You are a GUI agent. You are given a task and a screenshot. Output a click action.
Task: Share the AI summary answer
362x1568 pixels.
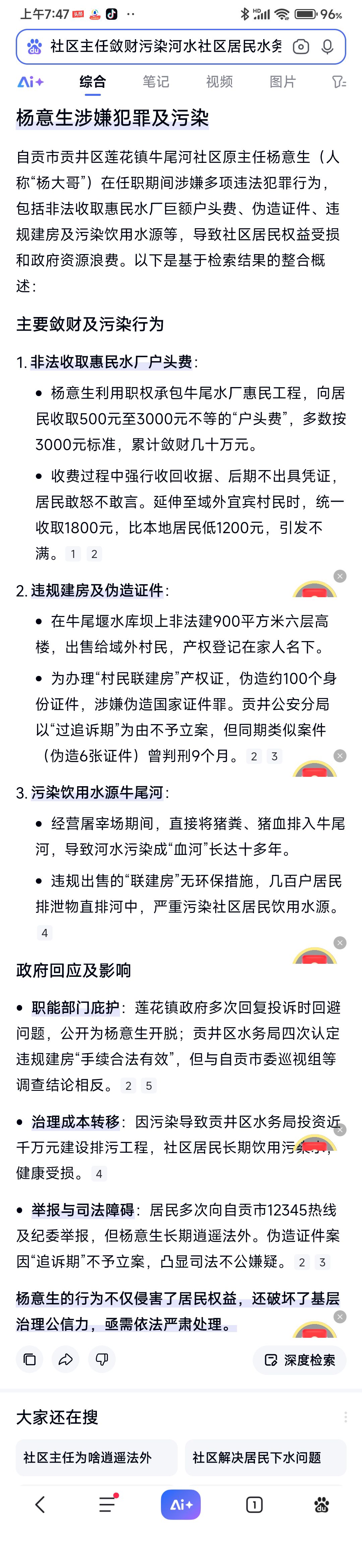[x=66, y=1359]
